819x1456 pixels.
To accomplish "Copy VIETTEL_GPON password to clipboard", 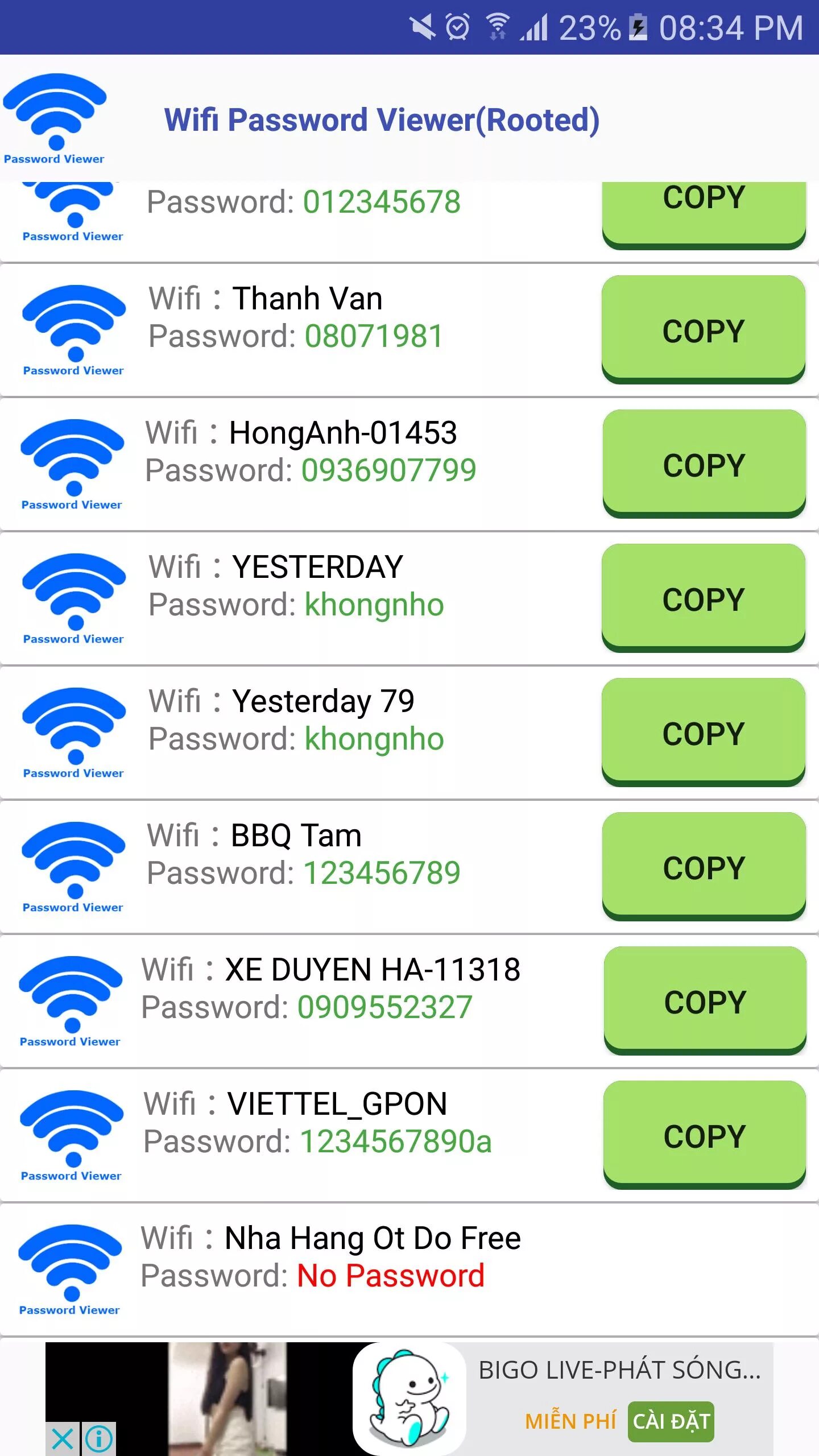I will (x=705, y=1135).
